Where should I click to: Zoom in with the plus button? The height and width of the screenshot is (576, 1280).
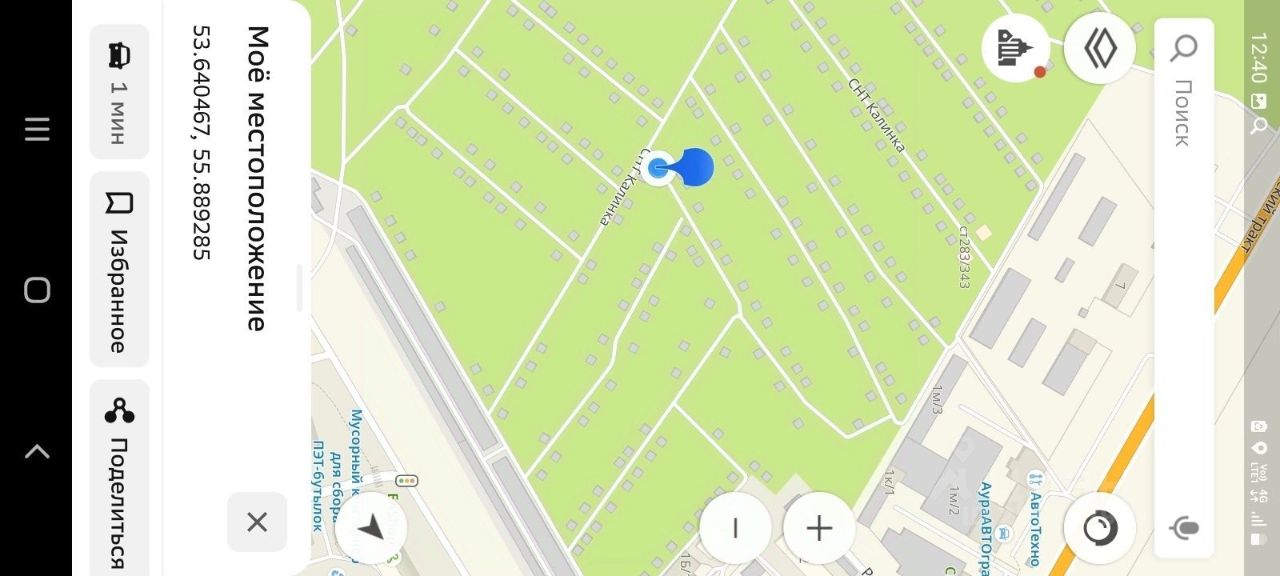[819, 528]
